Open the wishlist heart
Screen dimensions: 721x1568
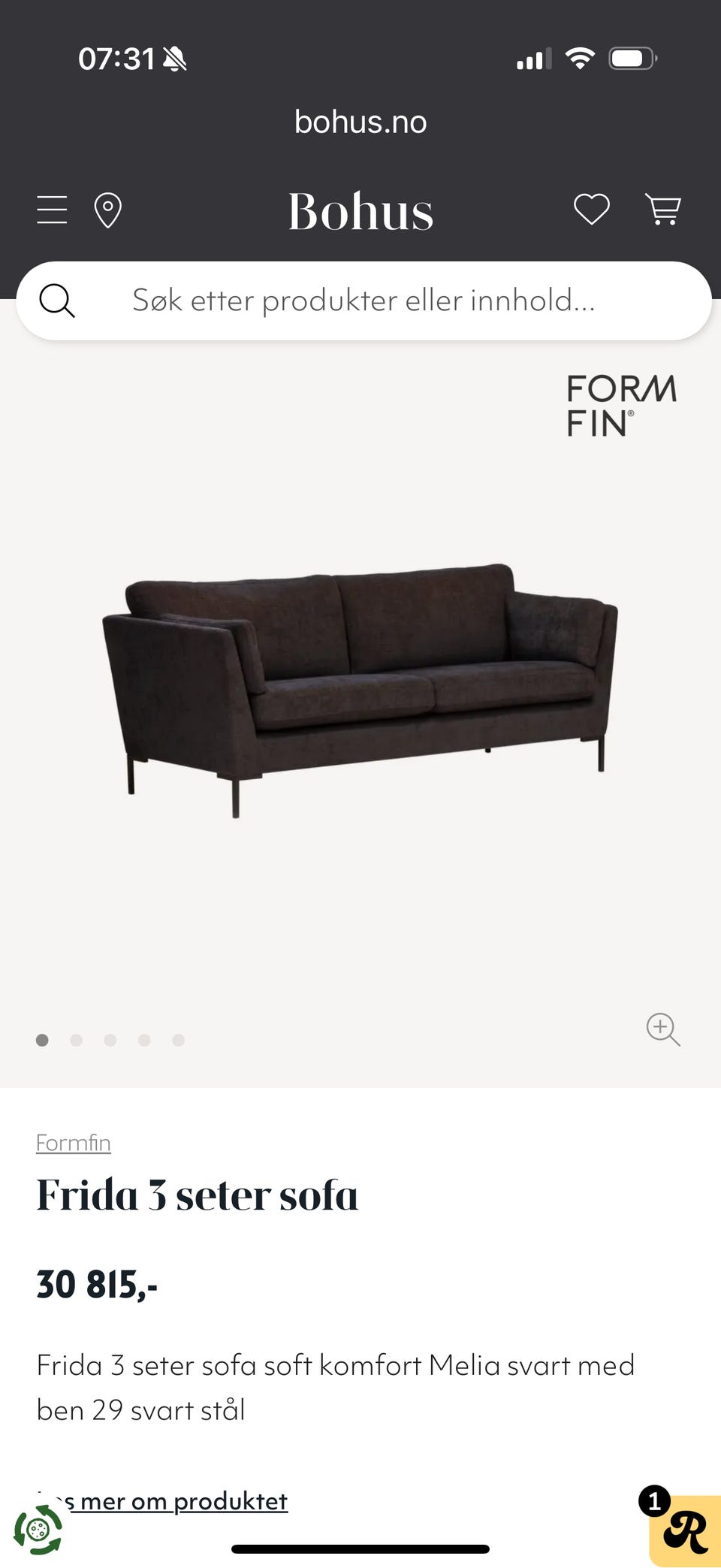tap(591, 209)
